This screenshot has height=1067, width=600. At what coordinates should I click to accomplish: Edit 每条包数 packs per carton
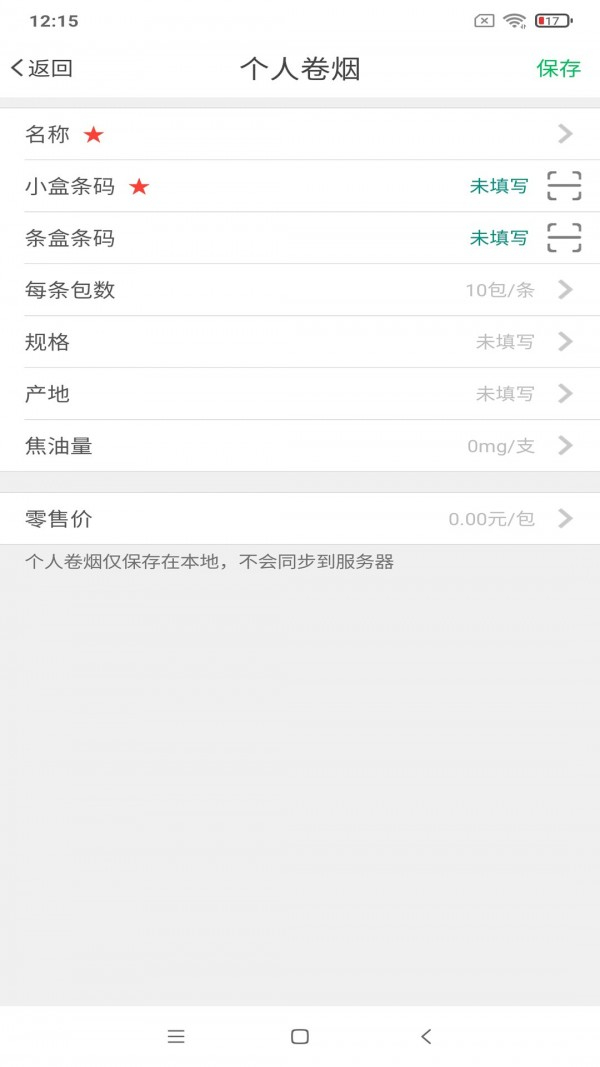coord(300,290)
